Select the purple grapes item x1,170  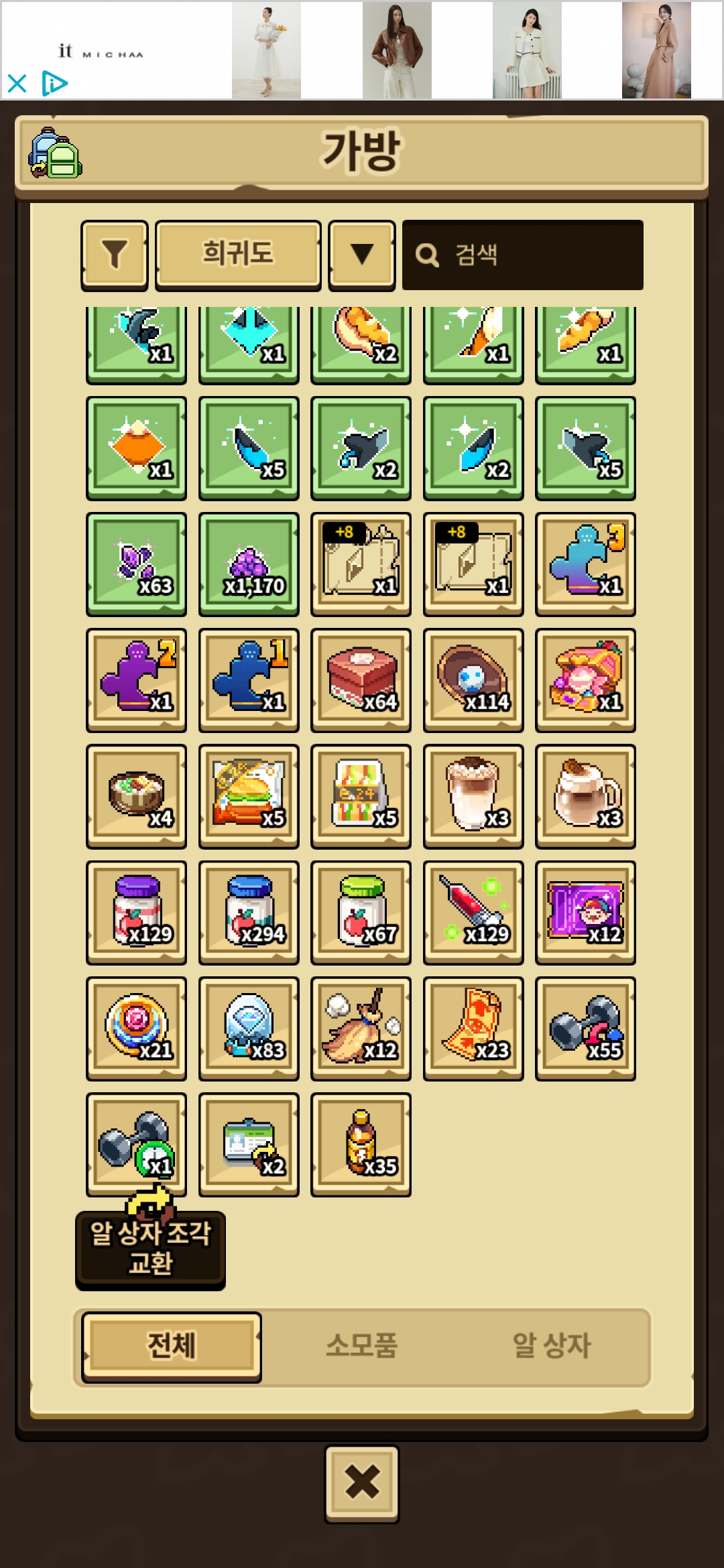pos(249,564)
